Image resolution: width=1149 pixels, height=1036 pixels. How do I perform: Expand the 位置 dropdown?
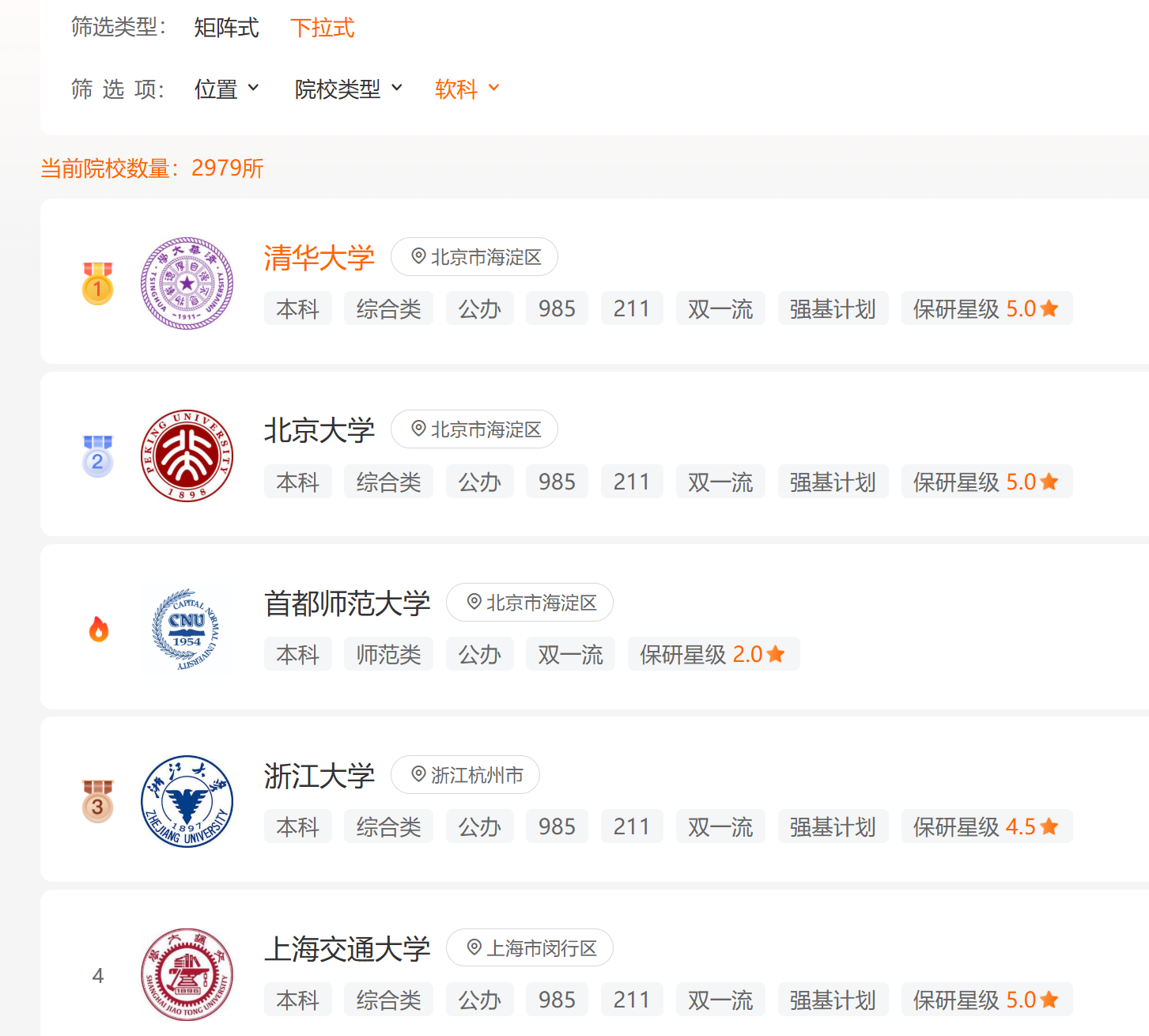coord(226,89)
